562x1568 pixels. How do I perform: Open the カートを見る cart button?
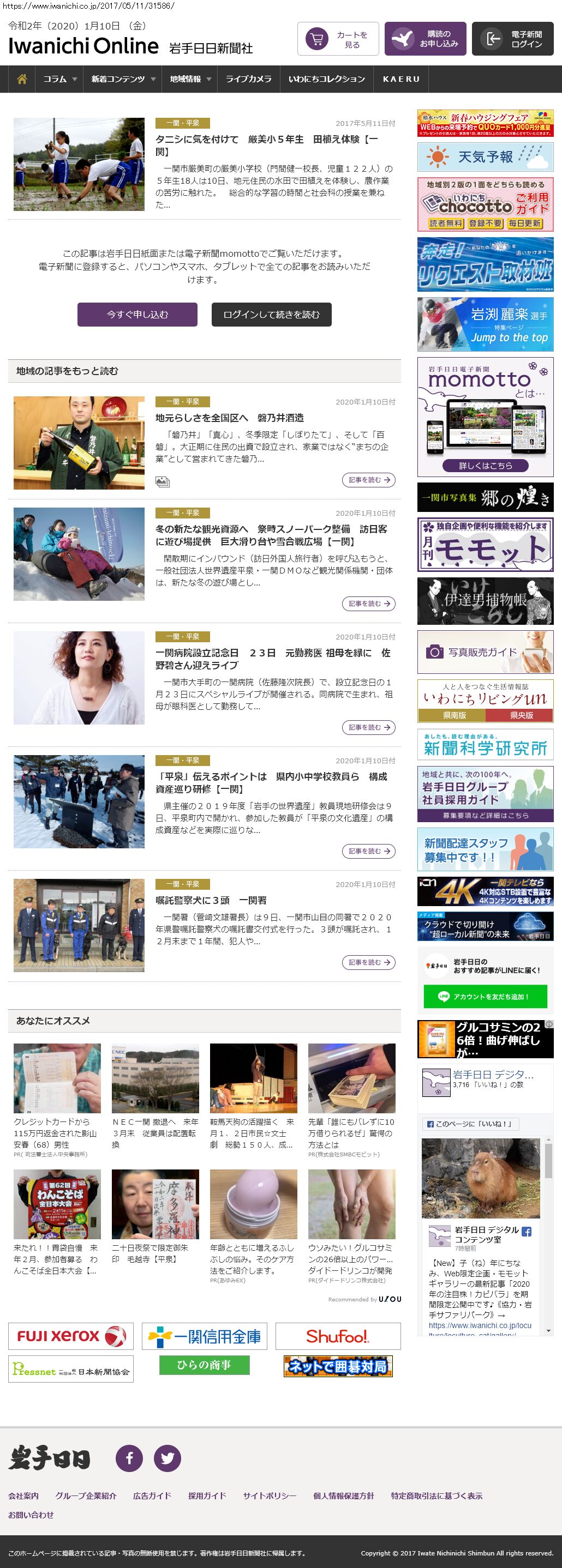[x=338, y=39]
